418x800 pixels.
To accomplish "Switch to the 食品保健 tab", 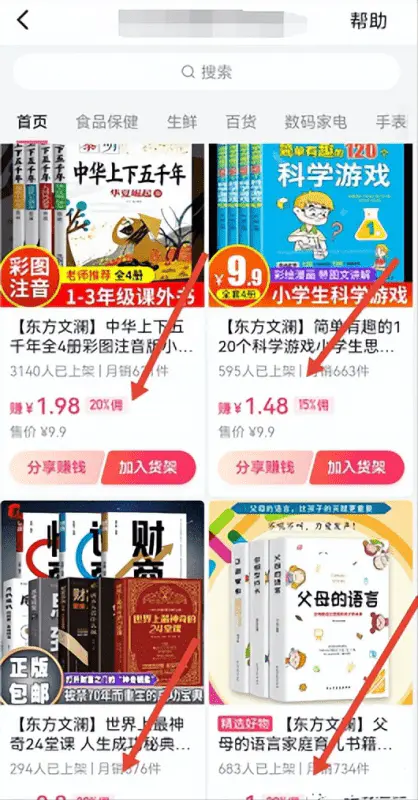I will click(107, 122).
